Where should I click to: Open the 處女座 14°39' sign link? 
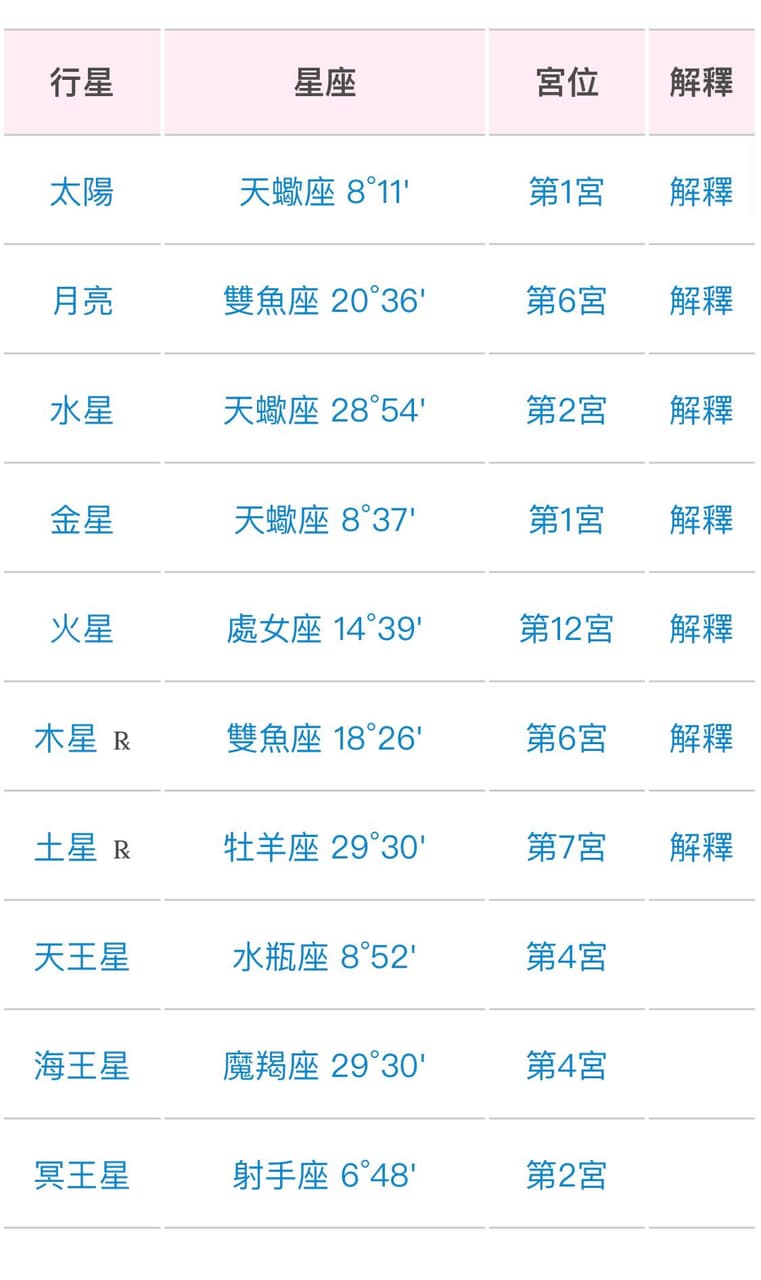[x=324, y=628]
